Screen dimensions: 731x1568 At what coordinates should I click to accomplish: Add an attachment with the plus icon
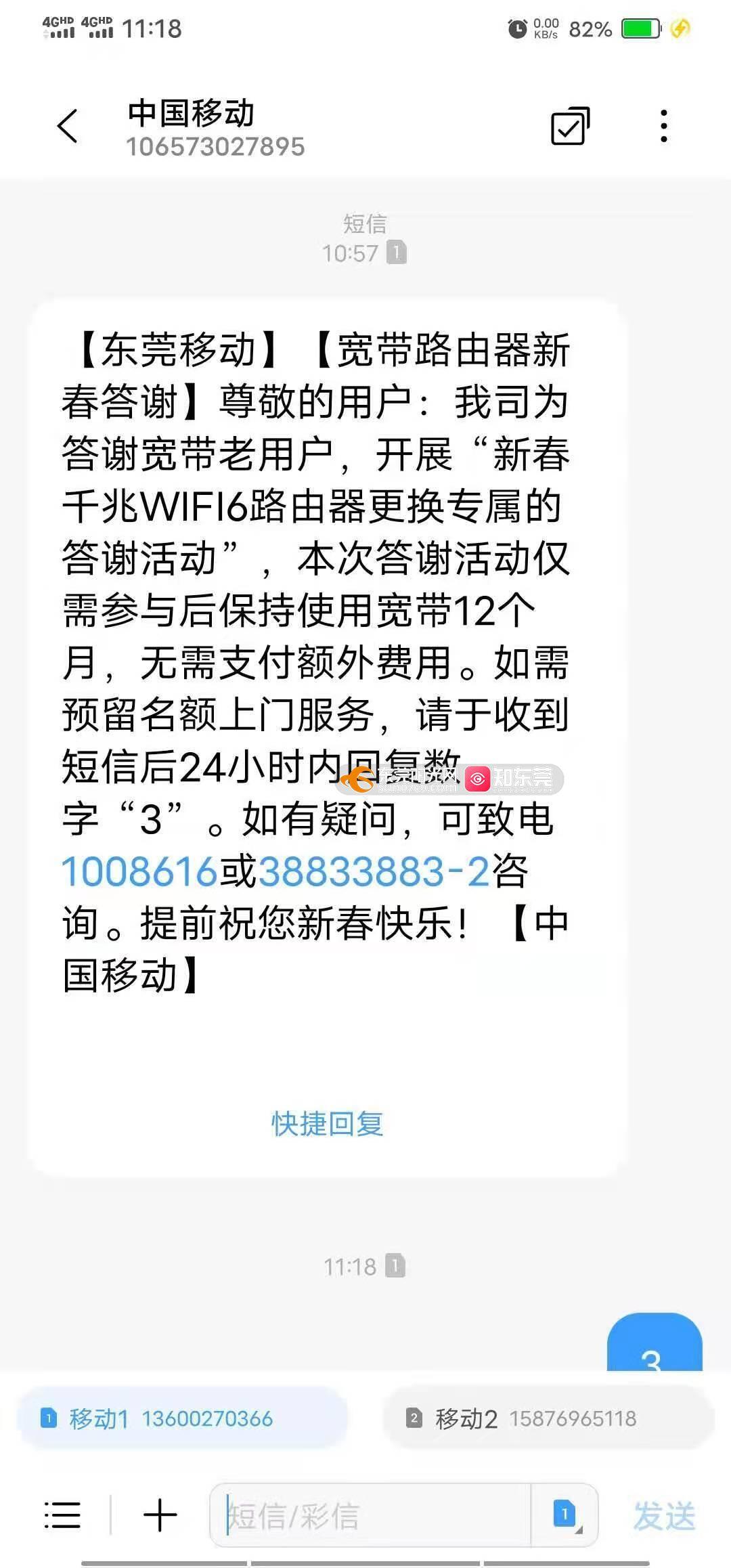click(x=160, y=1515)
